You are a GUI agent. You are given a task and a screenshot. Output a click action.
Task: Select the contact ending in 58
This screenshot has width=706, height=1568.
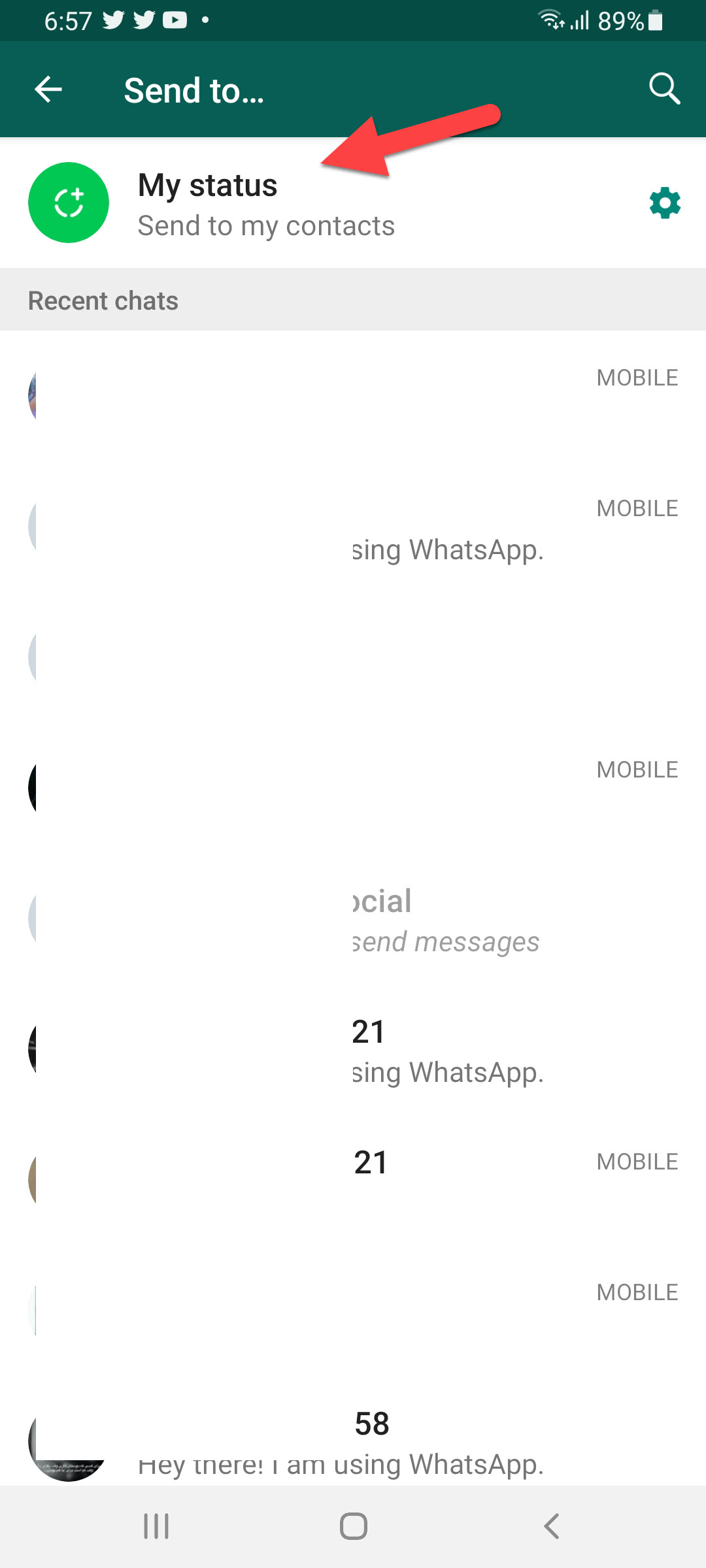click(x=353, y=1441)
